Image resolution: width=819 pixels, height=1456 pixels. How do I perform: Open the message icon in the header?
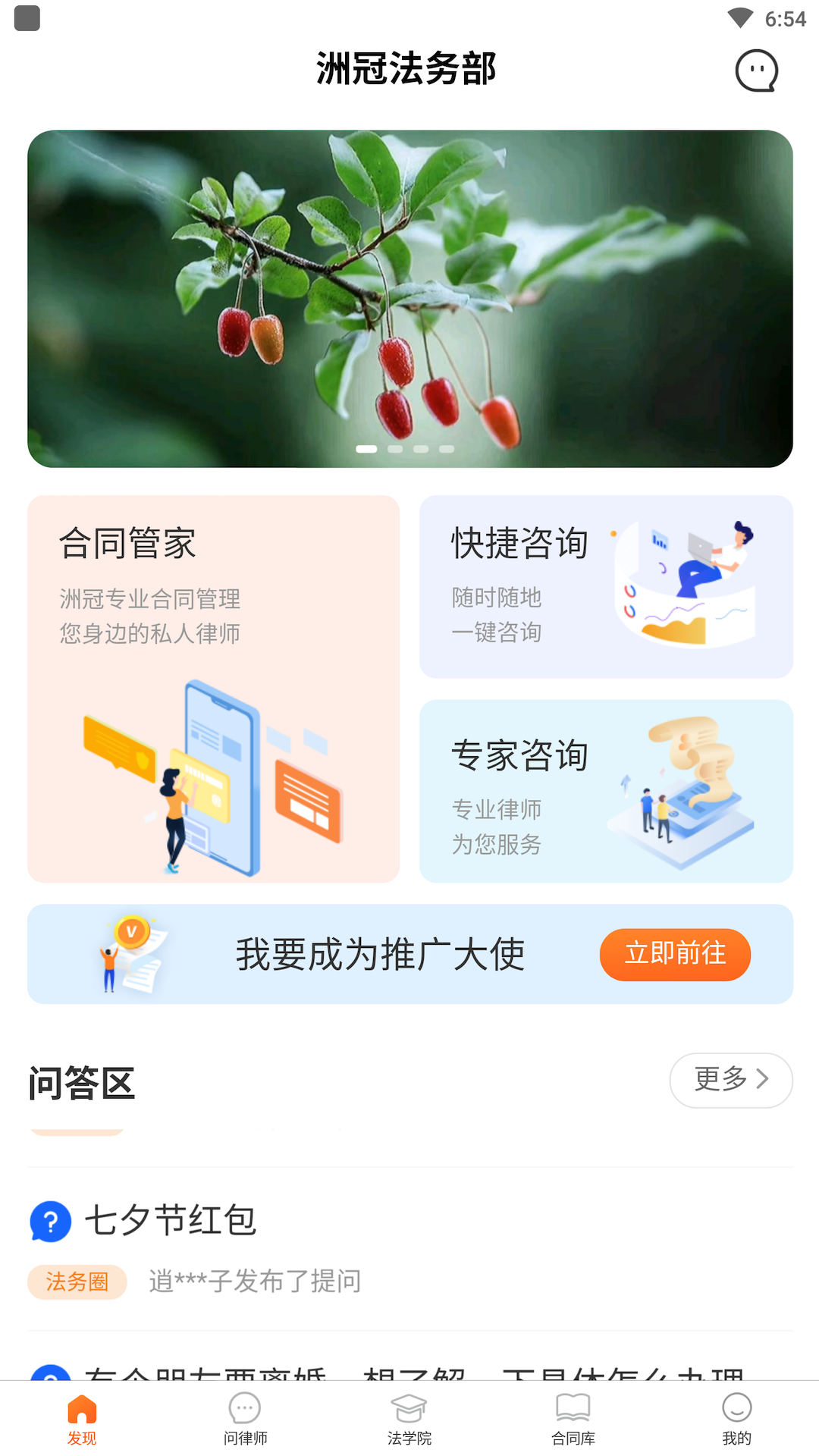pyautogui.click(x=756, y=71)
